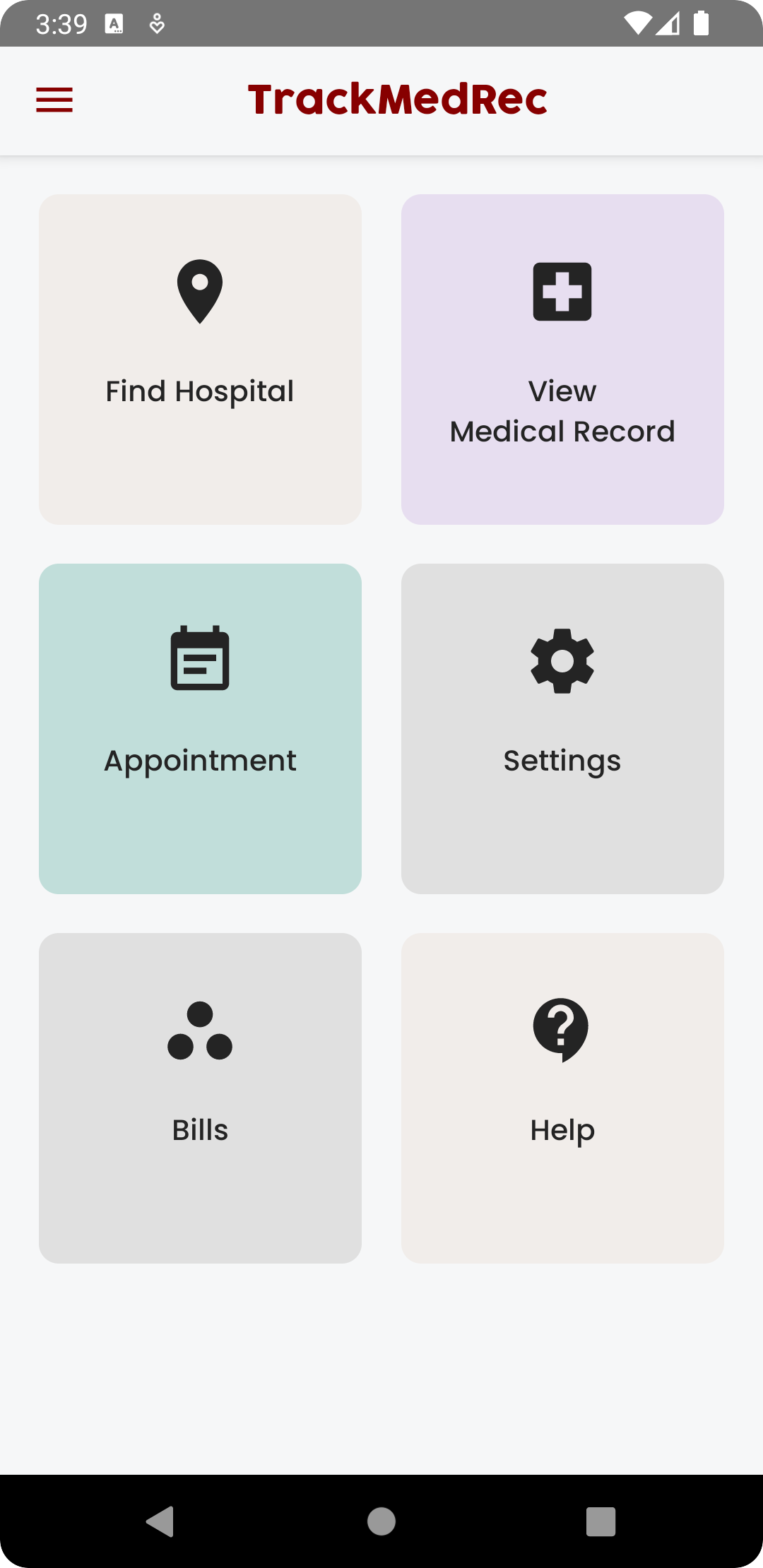
Task: Go to the Appointment section
Action: pos(200,728)
